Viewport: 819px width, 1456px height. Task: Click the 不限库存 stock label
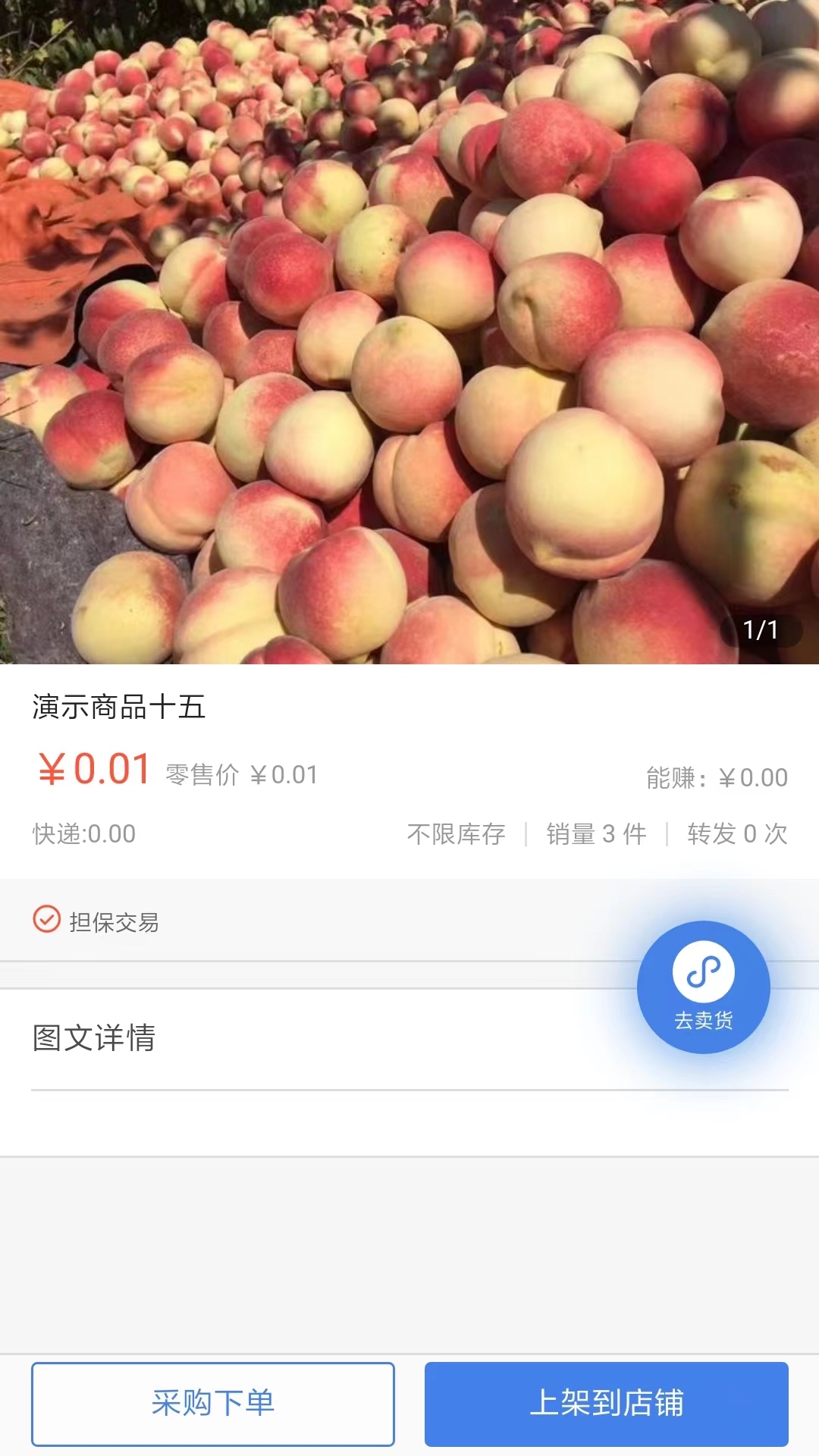pyautogui.click(x=457, y=833)
